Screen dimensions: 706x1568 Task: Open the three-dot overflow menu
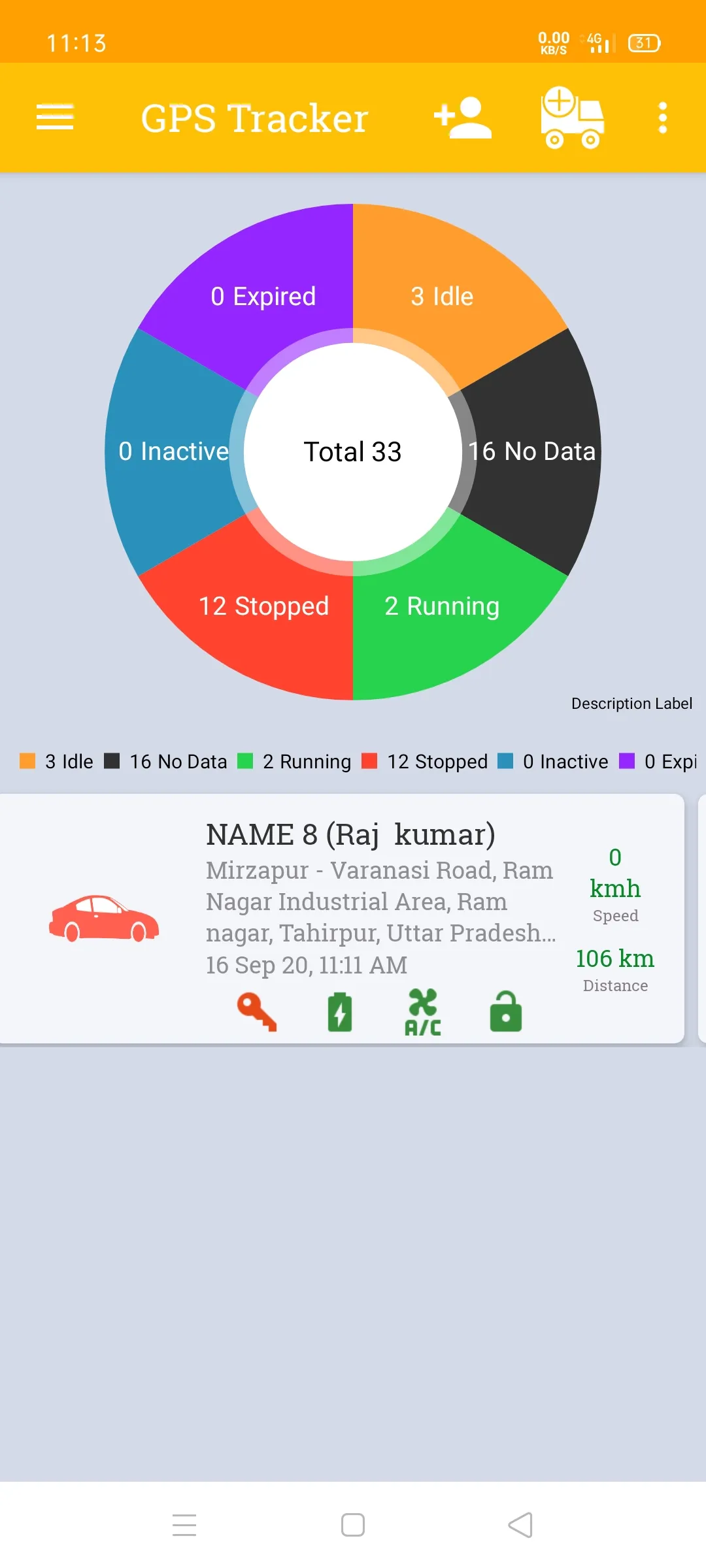[662, 118]
